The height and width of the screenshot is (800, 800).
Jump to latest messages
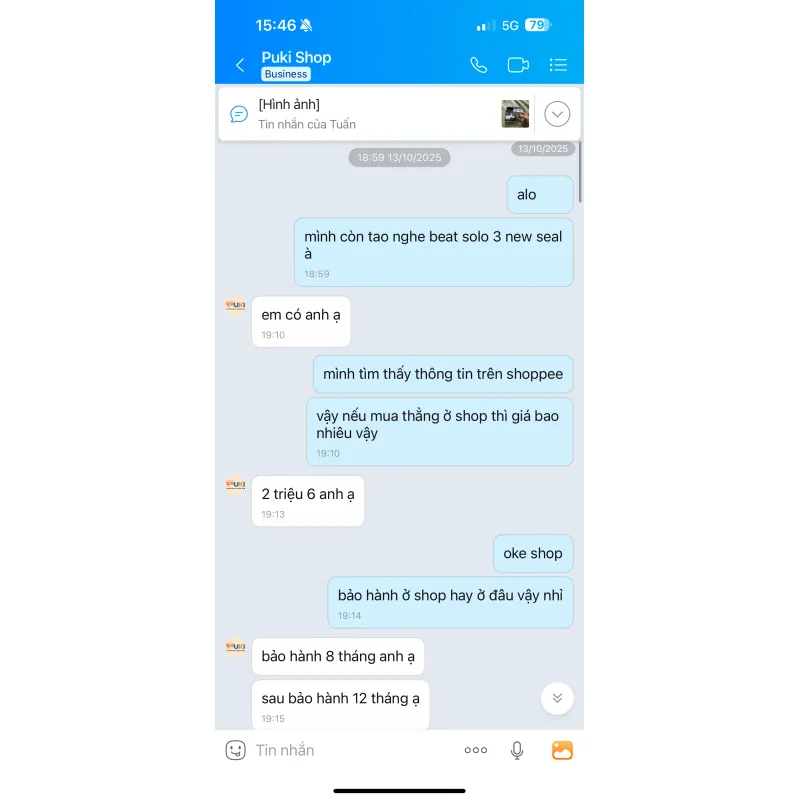pyautogui.click(x=557, y=698)
